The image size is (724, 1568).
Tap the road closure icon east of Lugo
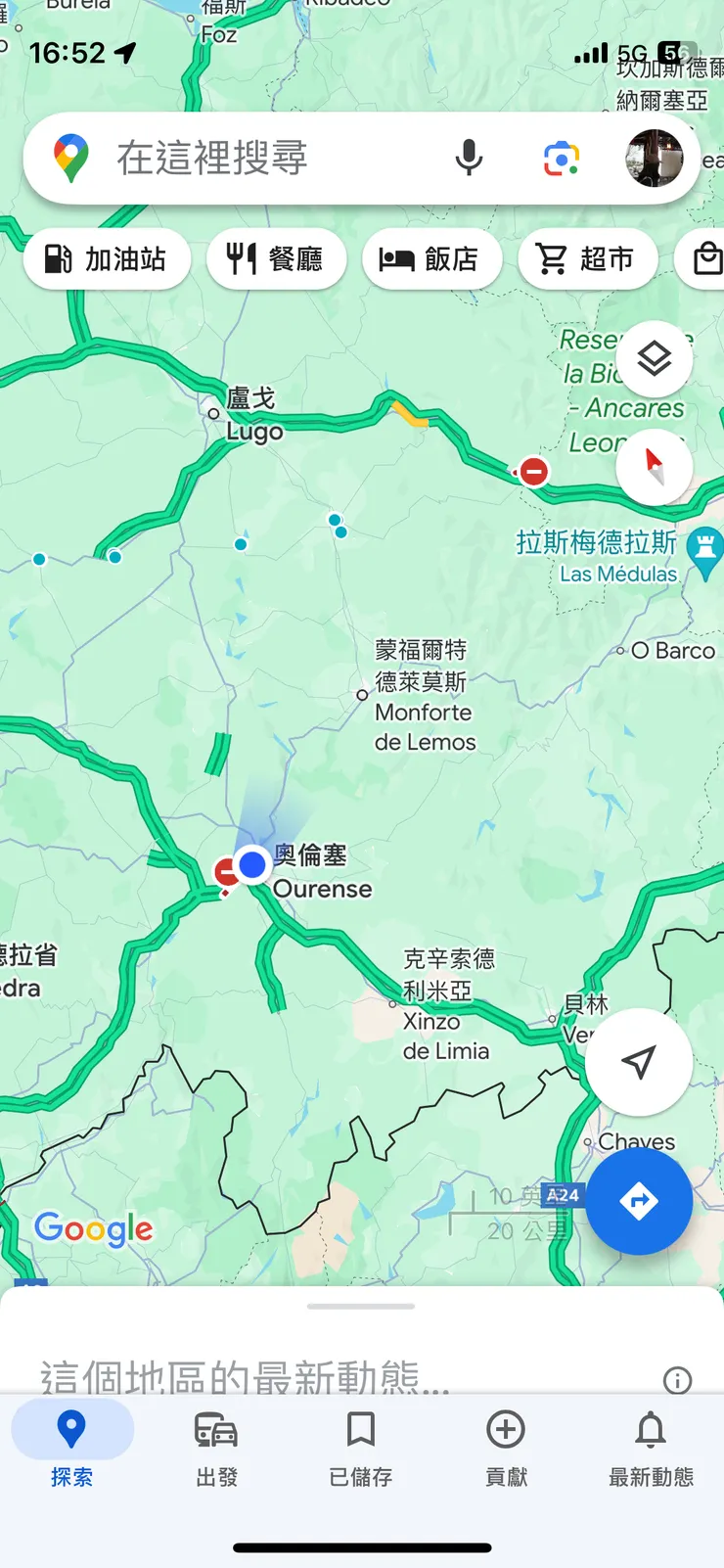[531, 472]
